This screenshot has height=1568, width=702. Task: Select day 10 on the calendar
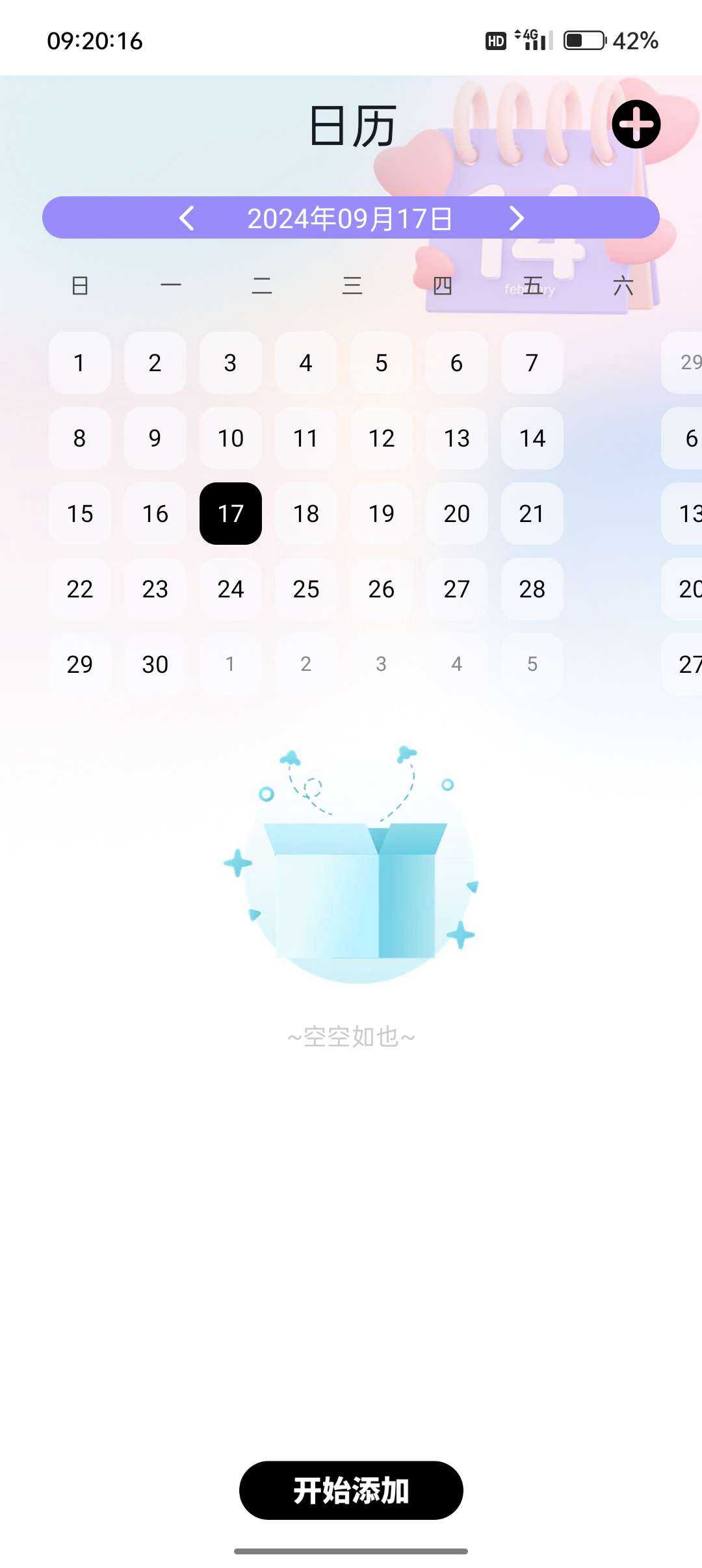click(230, 438)
